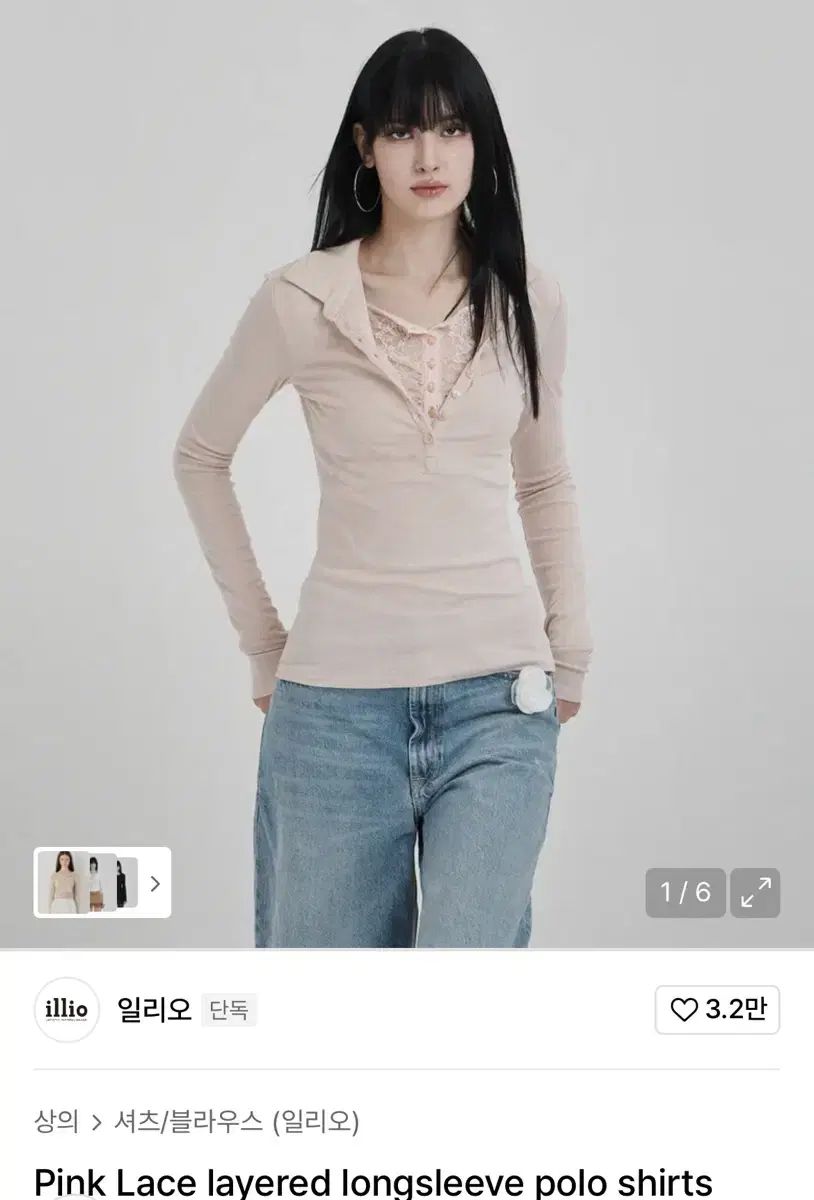The image size is (814, 1200).
Task: Click the right chevron to reveal more thumbnails
Action: [x=155, y=886]
